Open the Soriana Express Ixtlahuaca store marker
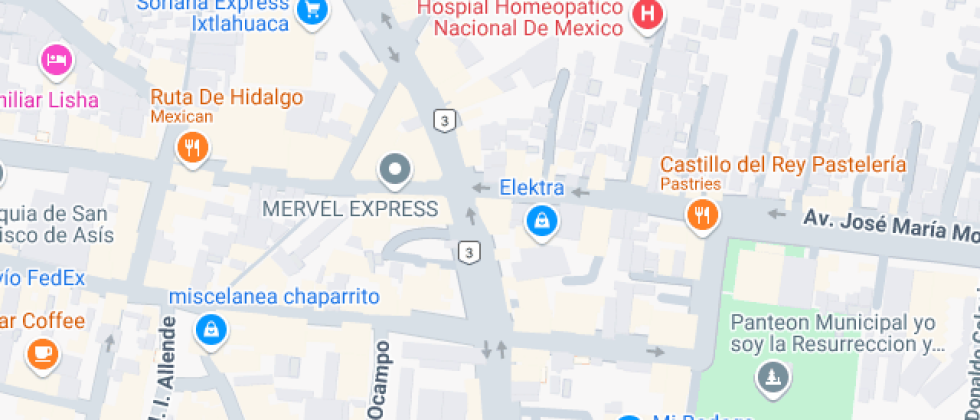The width and height of the screenshot is (980, 420). click(x=313, y=11)
